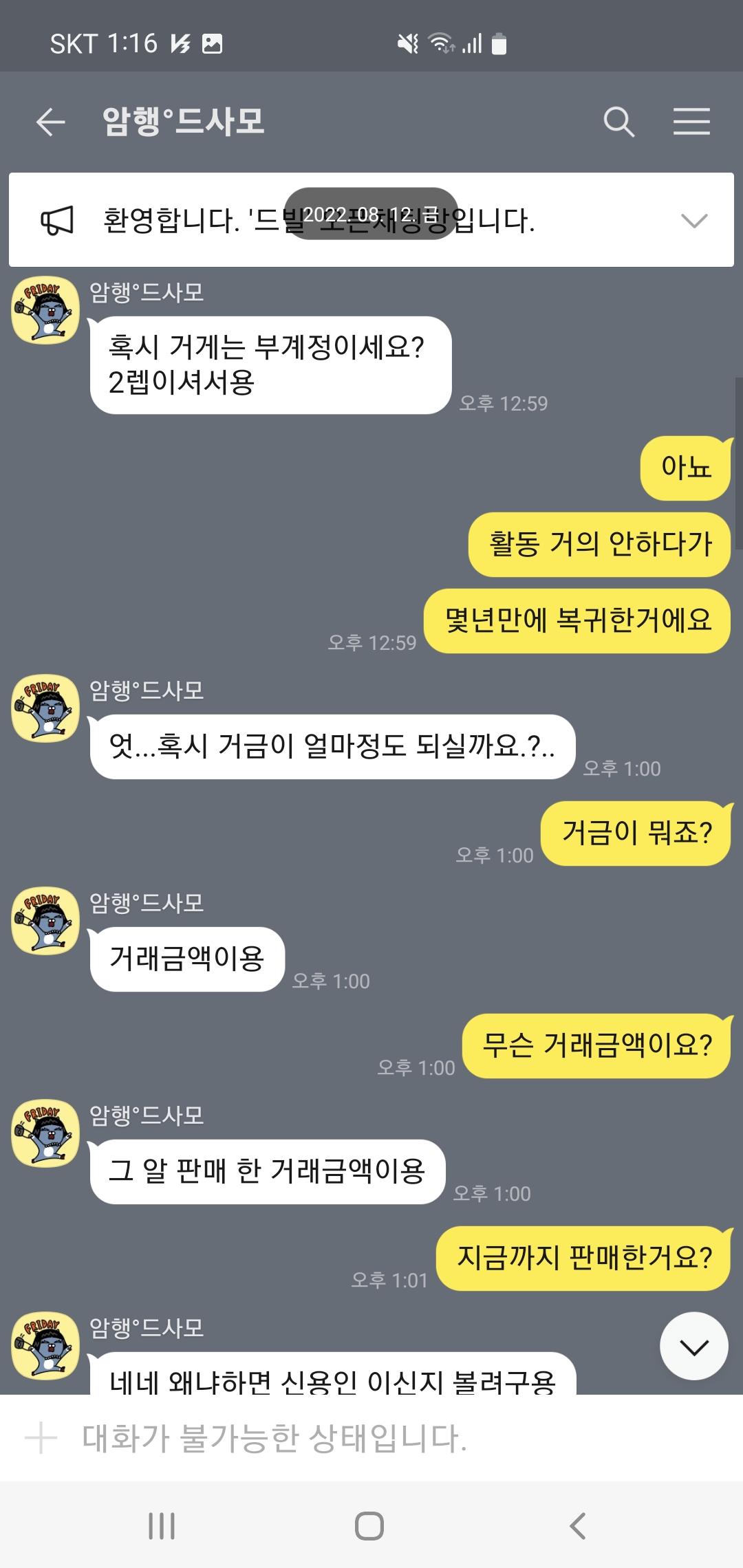The width and height of the screenshot is (743, 1568).
Task: Go back from the 암행°드사모 chat
Action: click(50, 122)
